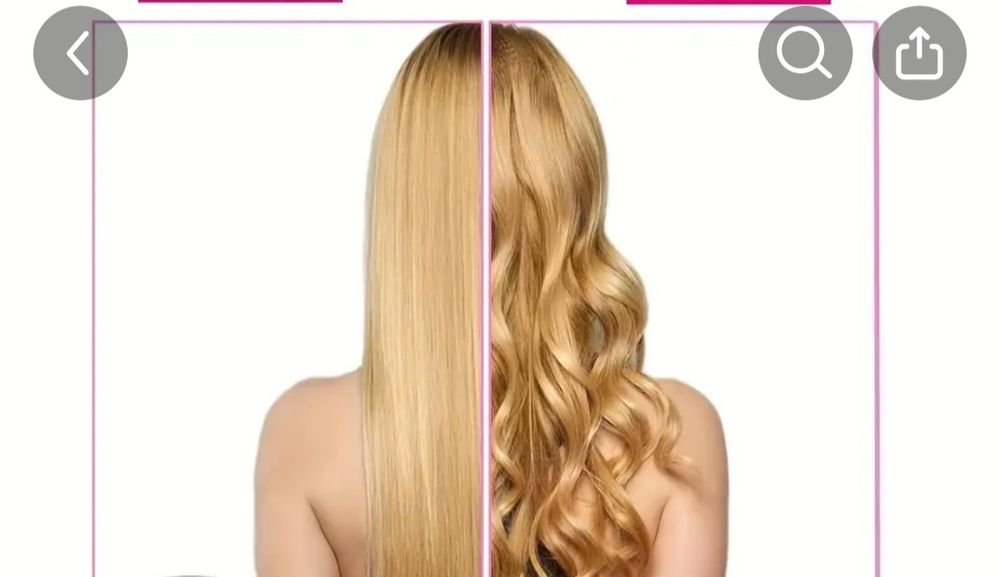Image resolution: width=1000 pixels, height=577 pixels.
Task: Go back using the arrow
Action: (x=80, y=53)
